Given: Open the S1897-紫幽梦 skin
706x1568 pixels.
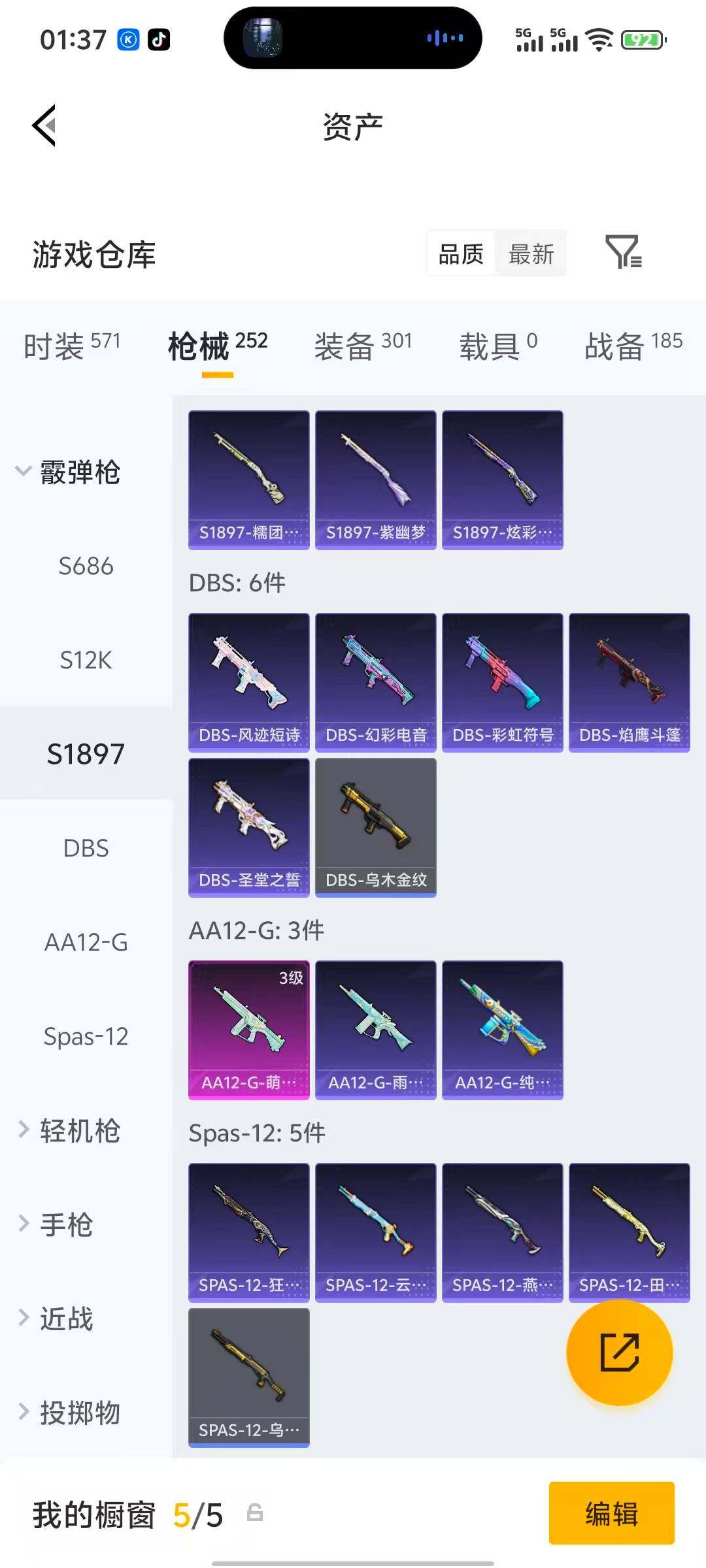Looking at the screenshot, I should pyautogui.click(x=375, y=480).
